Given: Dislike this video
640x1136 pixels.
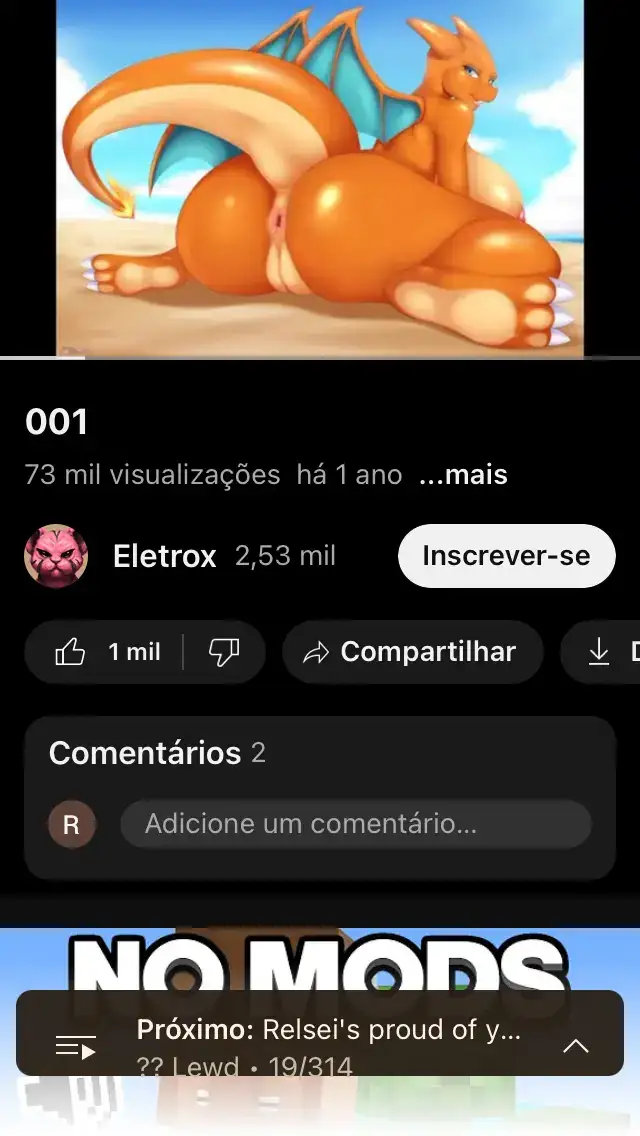Looking at the screenshot, I should (x=224, y=652).
